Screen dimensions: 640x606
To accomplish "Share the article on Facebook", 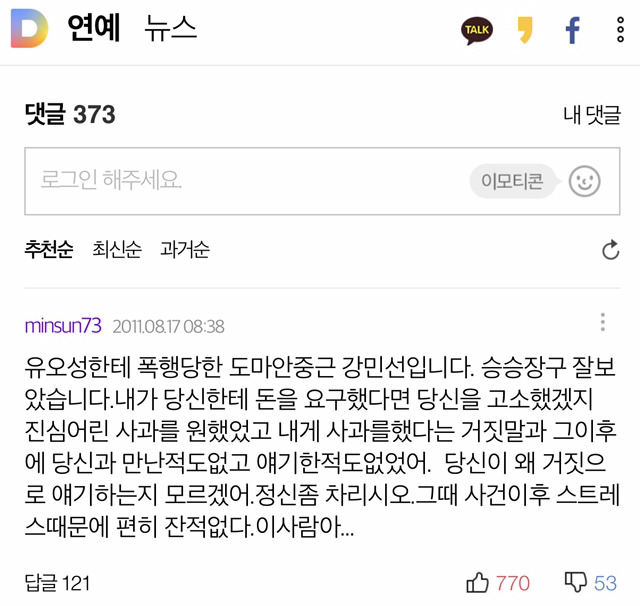I will coord(572,30).
